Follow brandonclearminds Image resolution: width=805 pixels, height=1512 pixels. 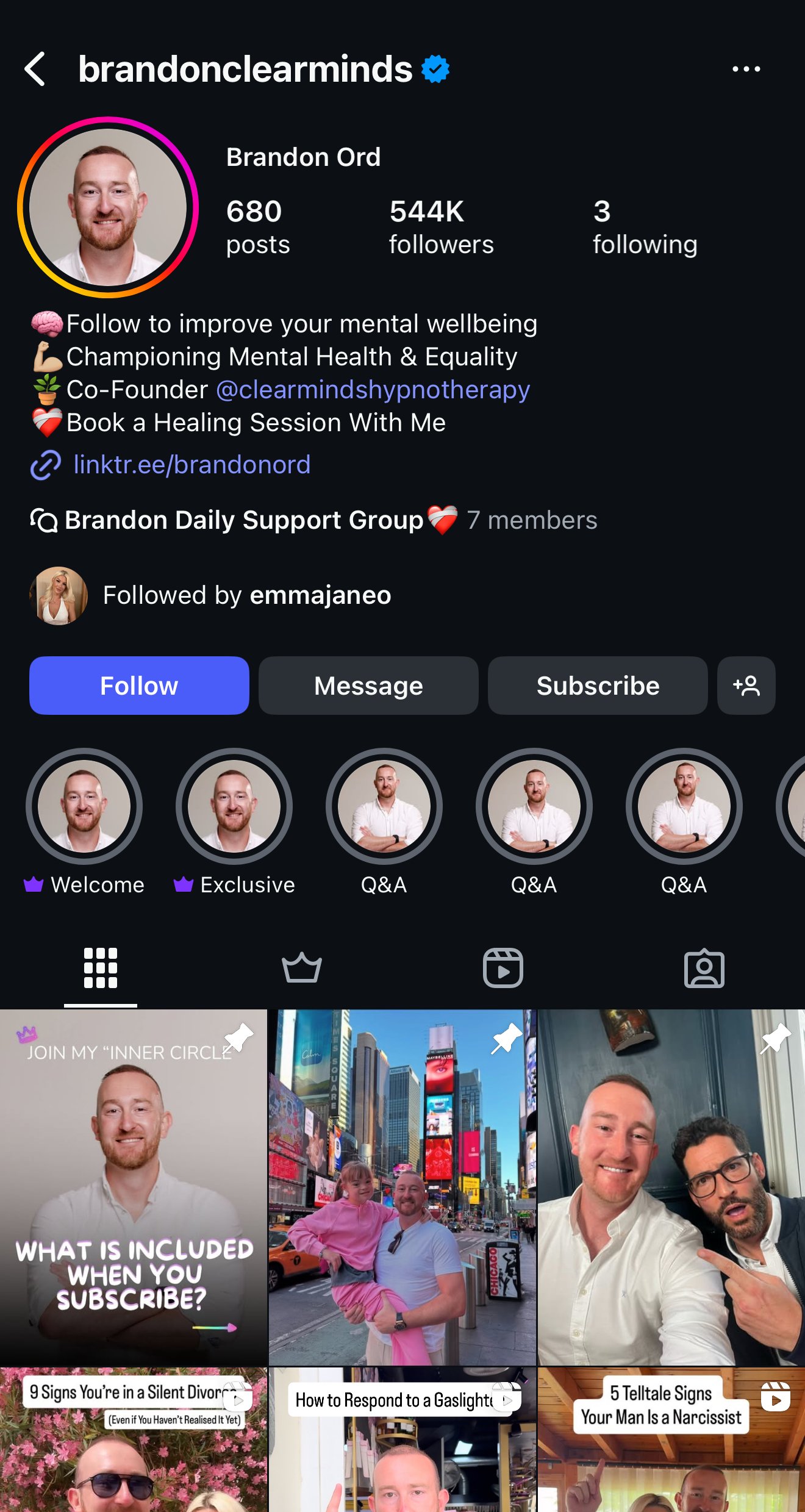139,686
